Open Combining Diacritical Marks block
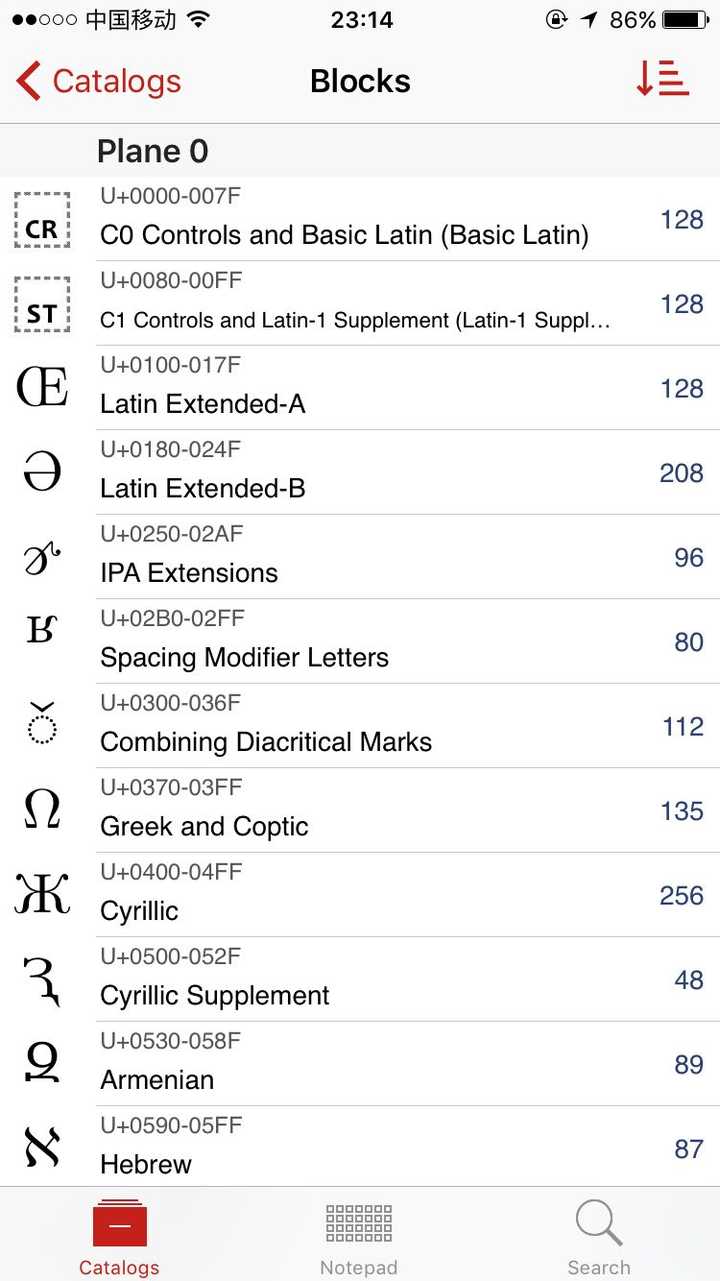This screenshot has width=720, height=1281. pyautogui.click(x=360, y=727)
